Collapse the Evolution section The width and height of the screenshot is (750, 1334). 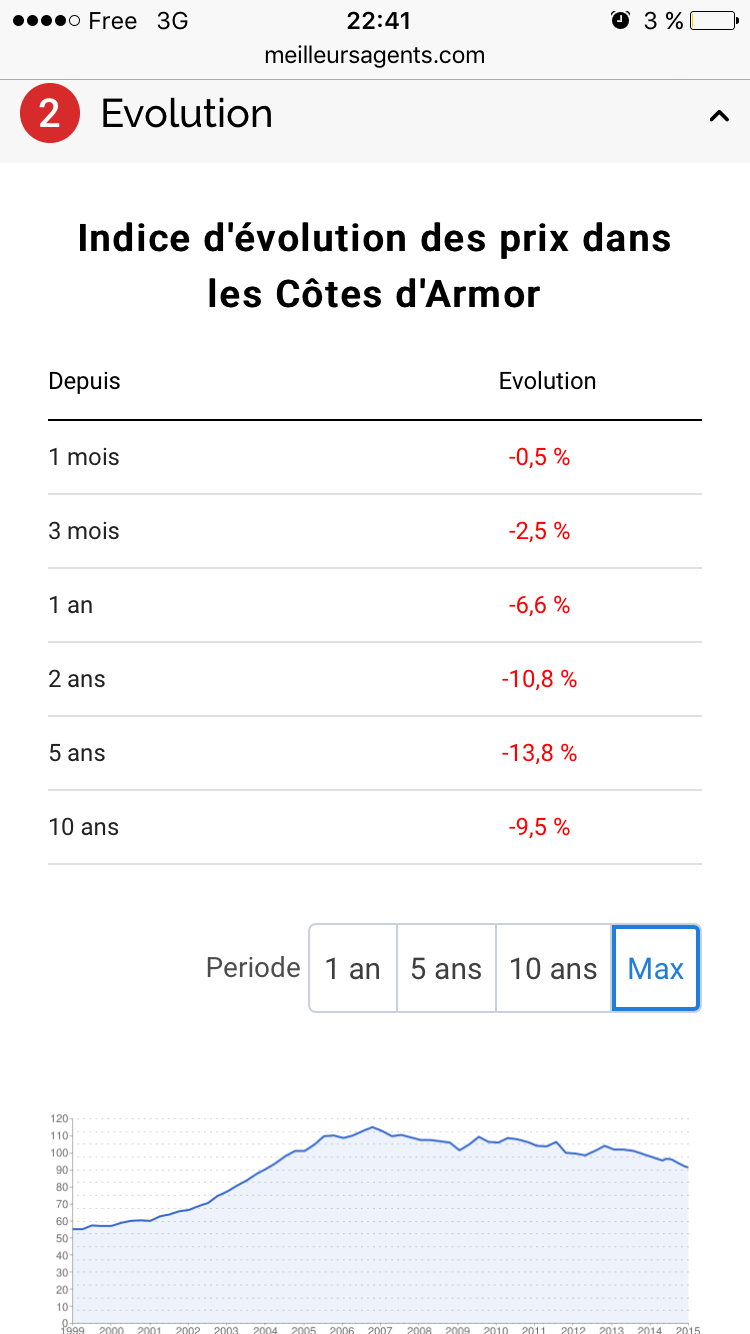pyautogui.click(x=718, y=116)
